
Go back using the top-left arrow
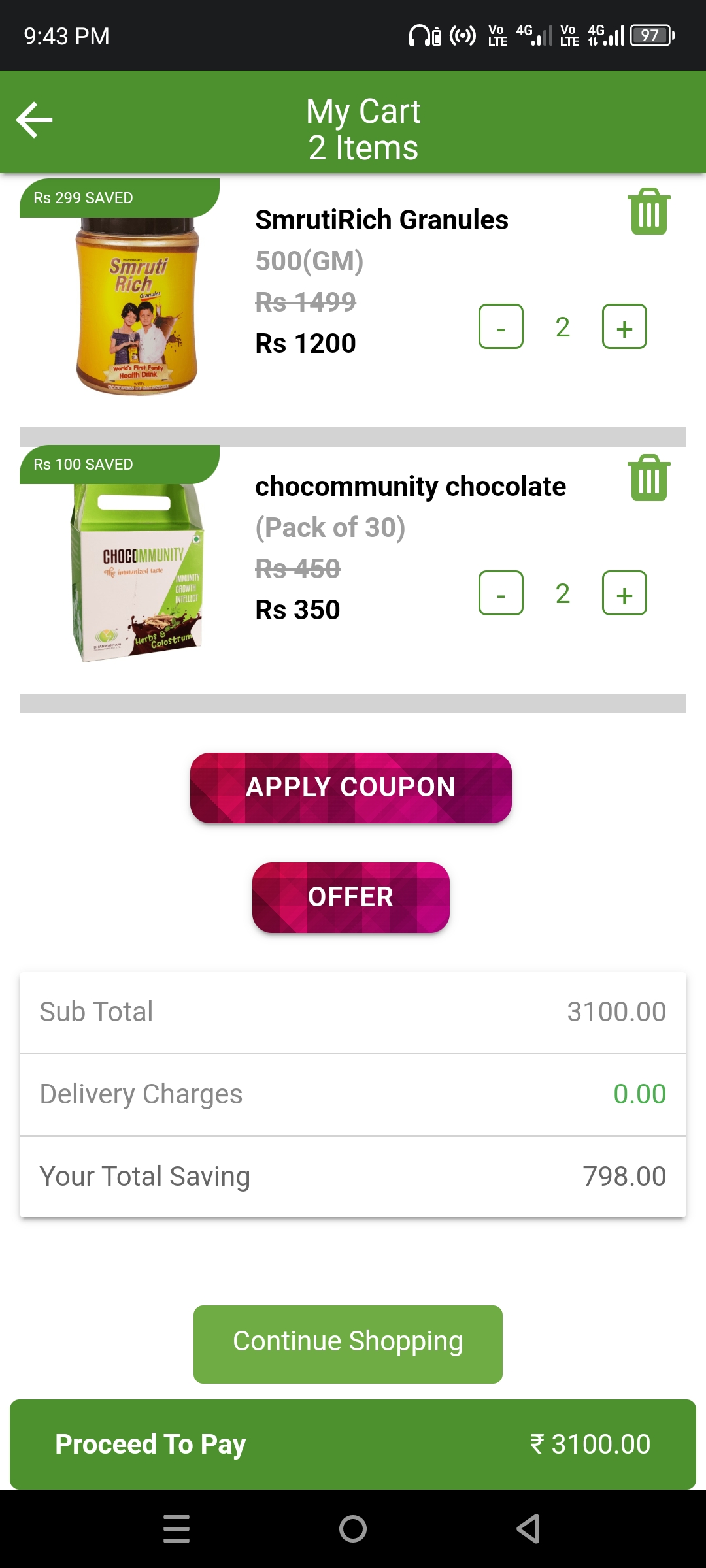34,120
